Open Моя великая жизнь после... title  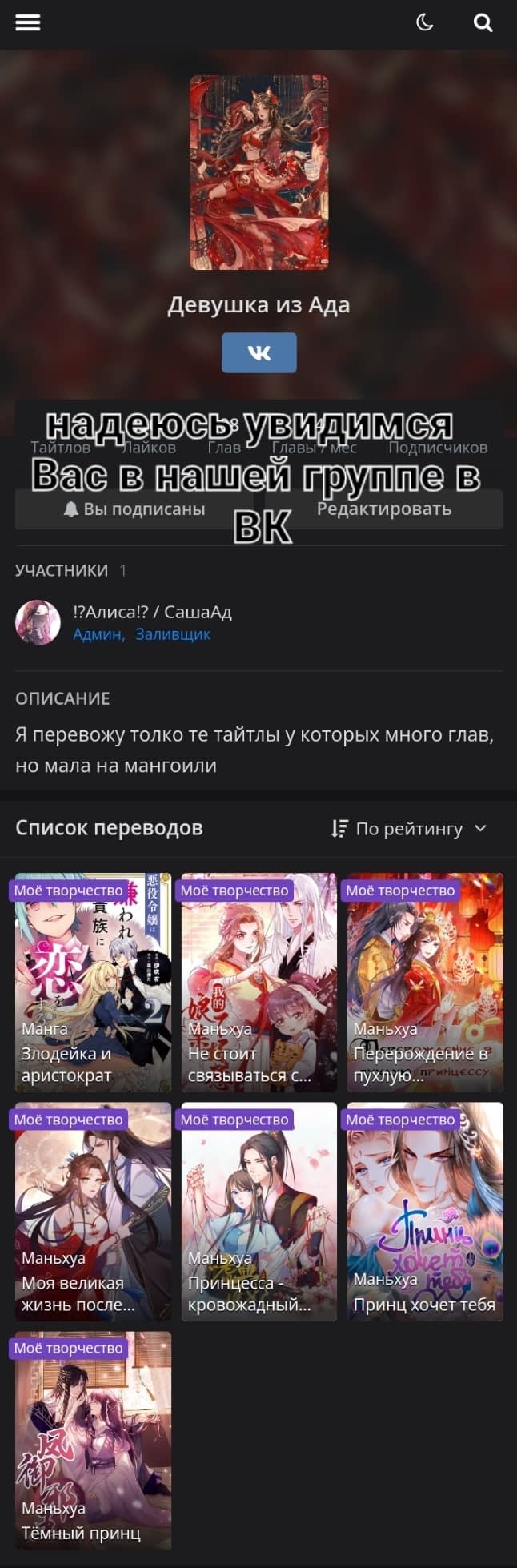tap(93, 1211)
